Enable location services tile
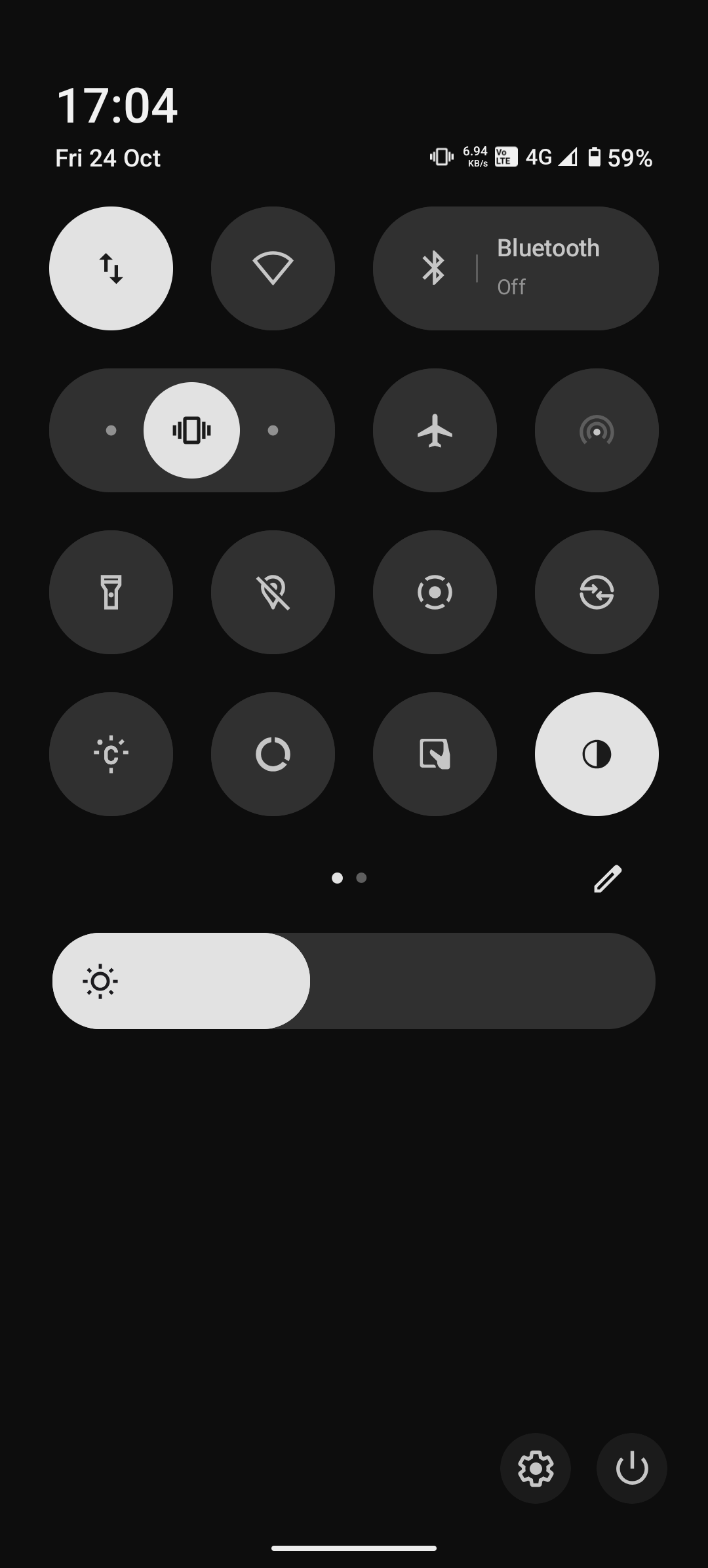Screen dimensions: 708x1568 (273, 592)
